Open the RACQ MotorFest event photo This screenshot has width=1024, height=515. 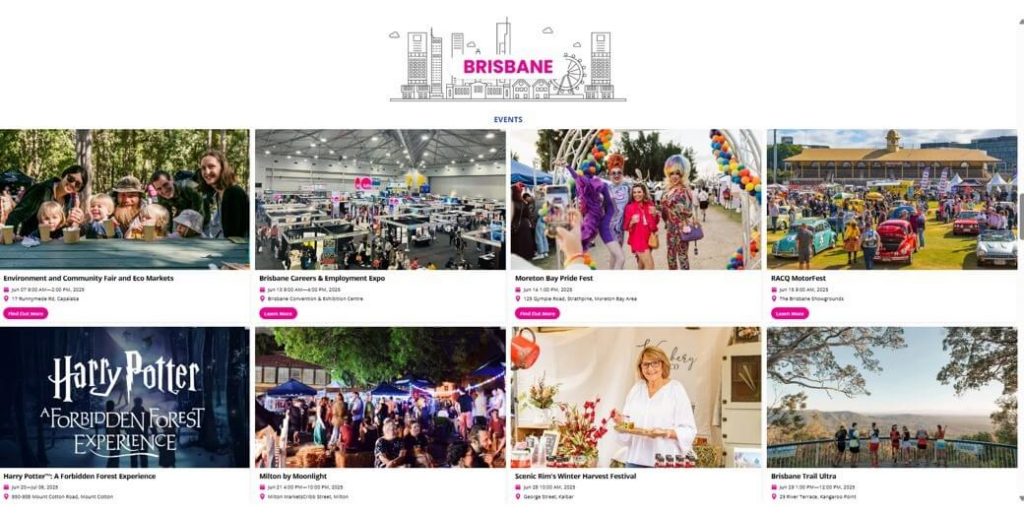tap(892, 199)
